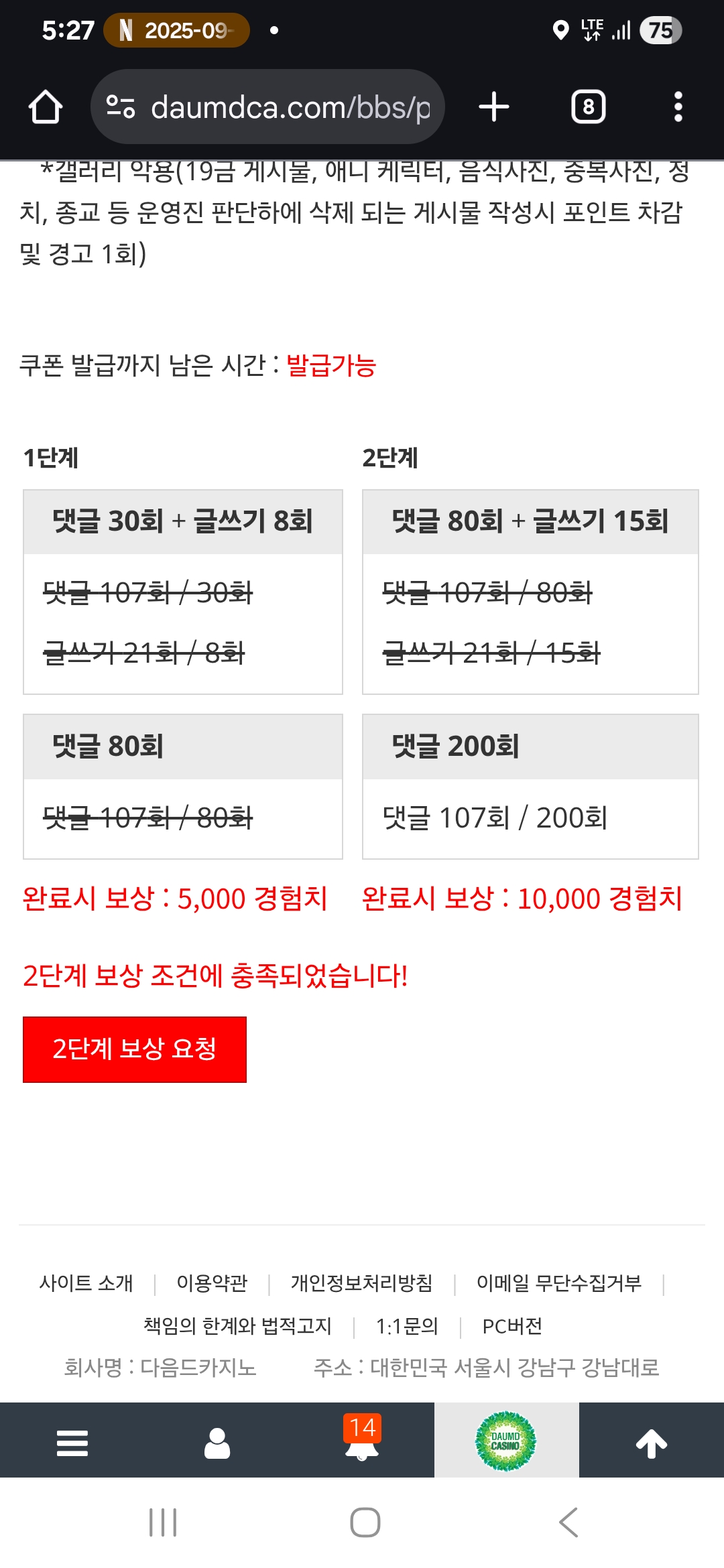Open the 이용약관 link
This screenshot has height=1568, width=724.
pos(212,1283)
